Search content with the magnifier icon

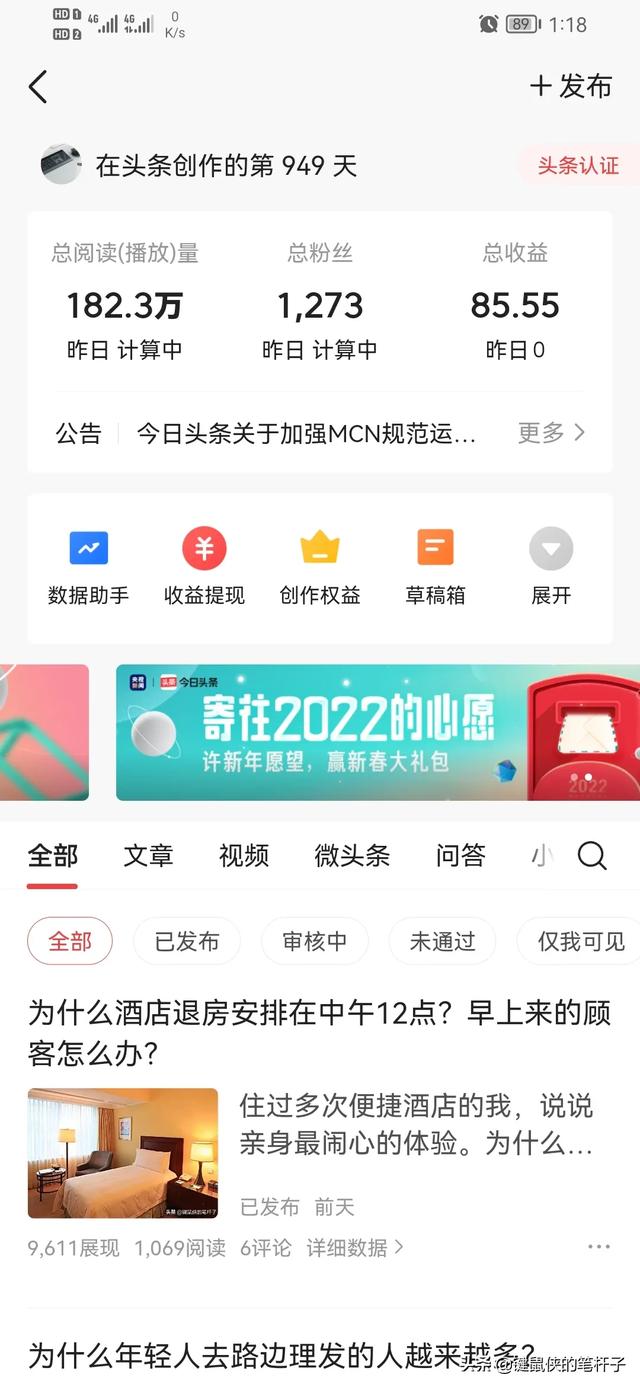click(592, 856)
